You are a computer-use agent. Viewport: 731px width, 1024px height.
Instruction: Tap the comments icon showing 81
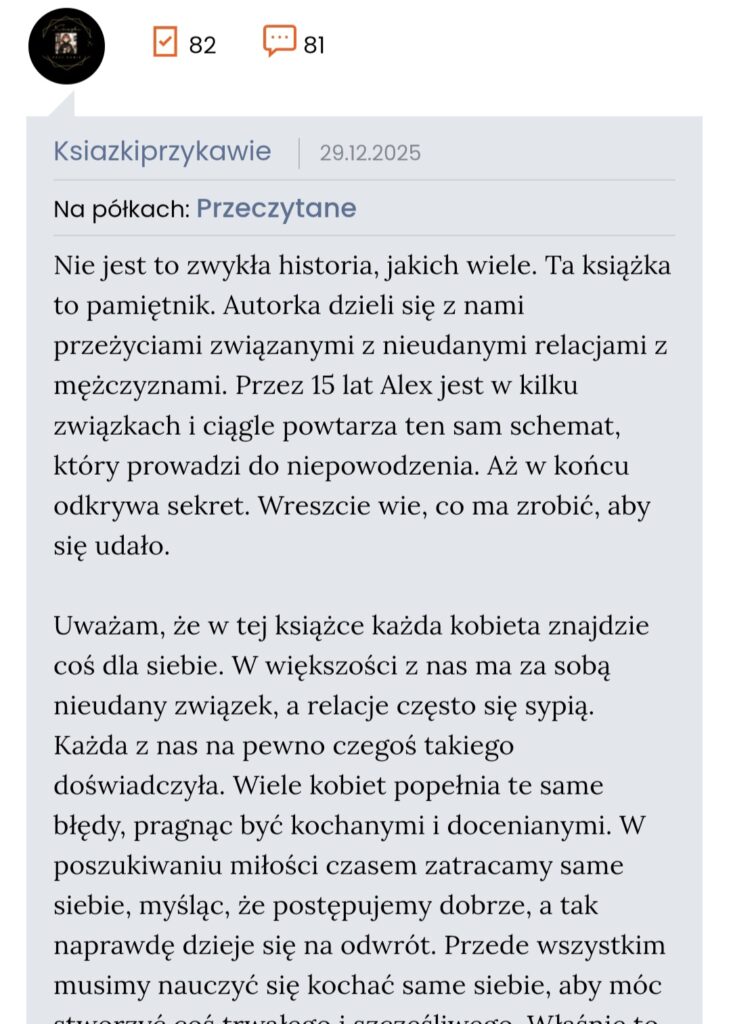(279, 41)
